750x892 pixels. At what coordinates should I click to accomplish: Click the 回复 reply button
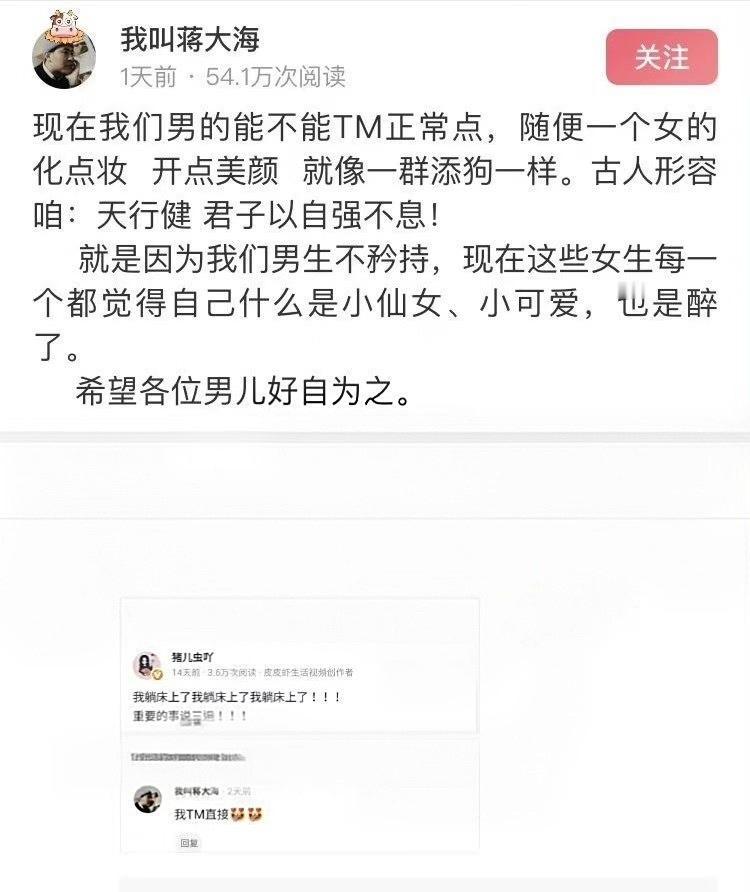pos(190,842)
